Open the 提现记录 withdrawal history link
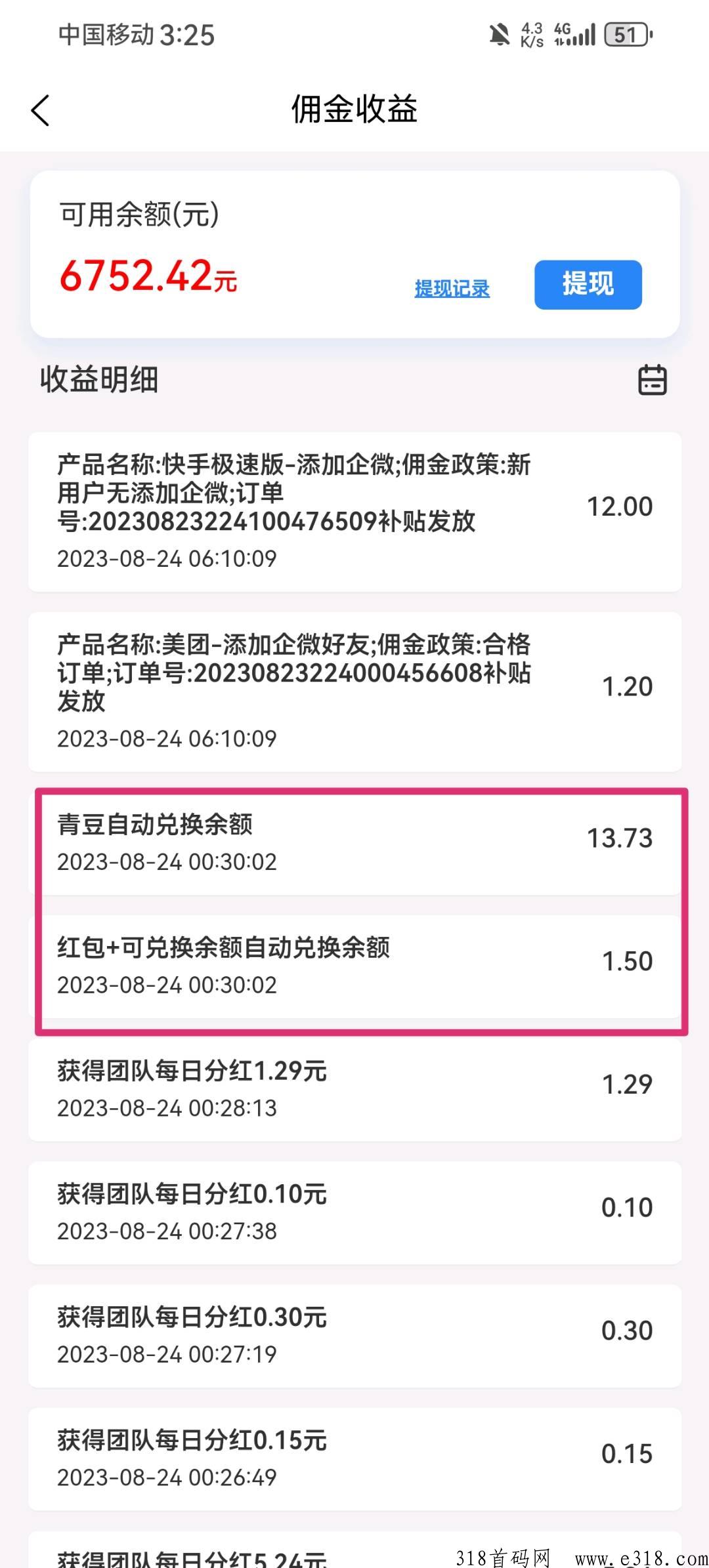The height and width of the screenshot is (1568, 709). [x=452, y=287]
